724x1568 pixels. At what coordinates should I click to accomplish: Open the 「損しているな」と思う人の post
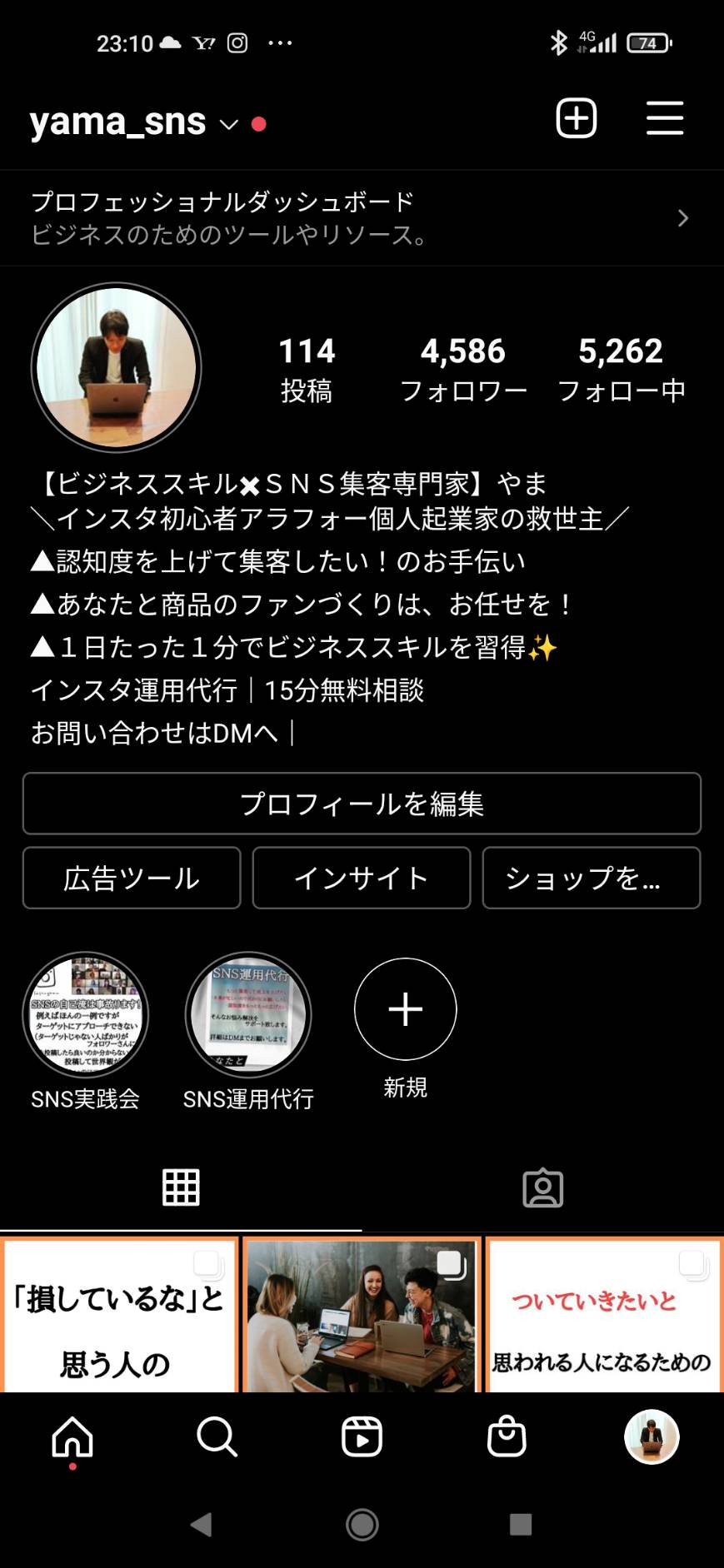(x=119, y=1314)
